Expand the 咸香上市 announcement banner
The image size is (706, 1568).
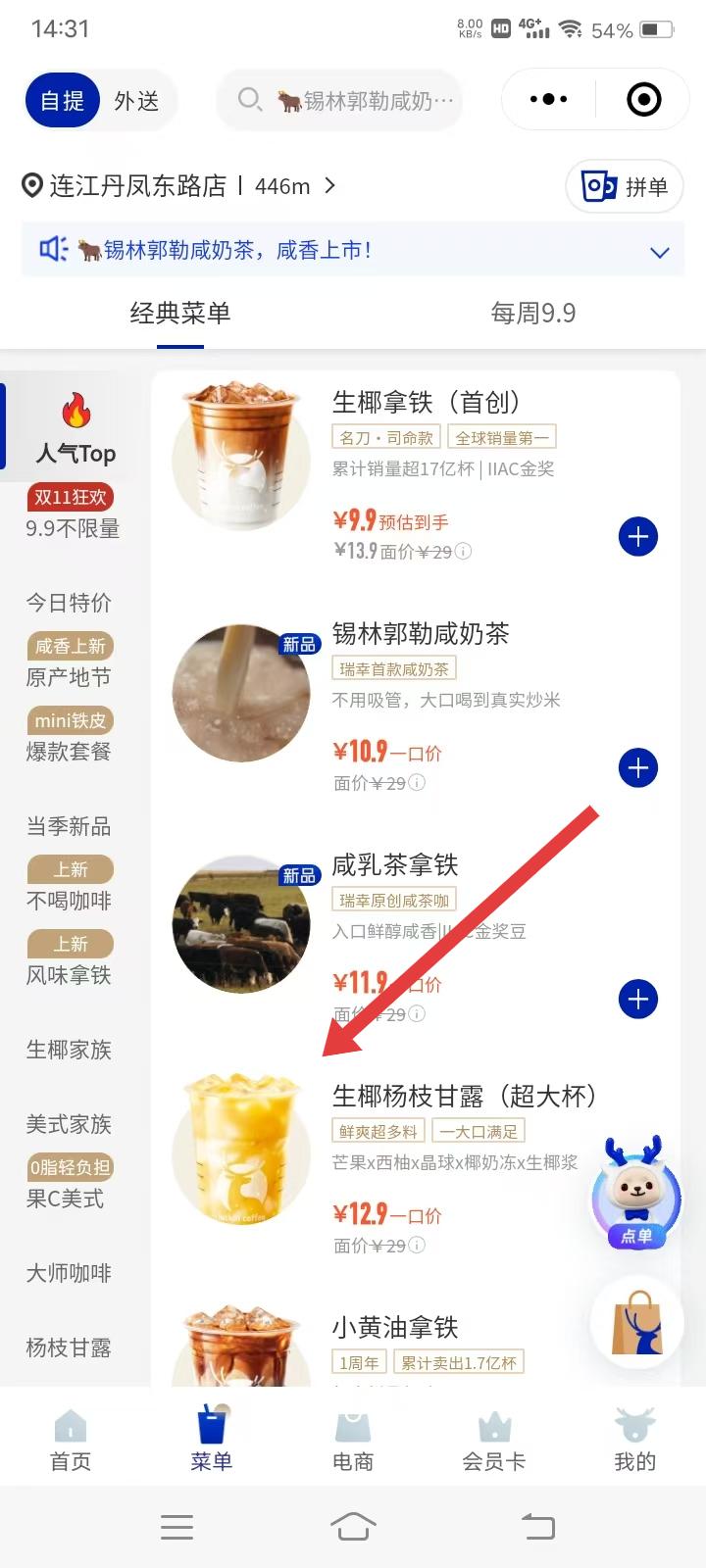click(659, 252)
